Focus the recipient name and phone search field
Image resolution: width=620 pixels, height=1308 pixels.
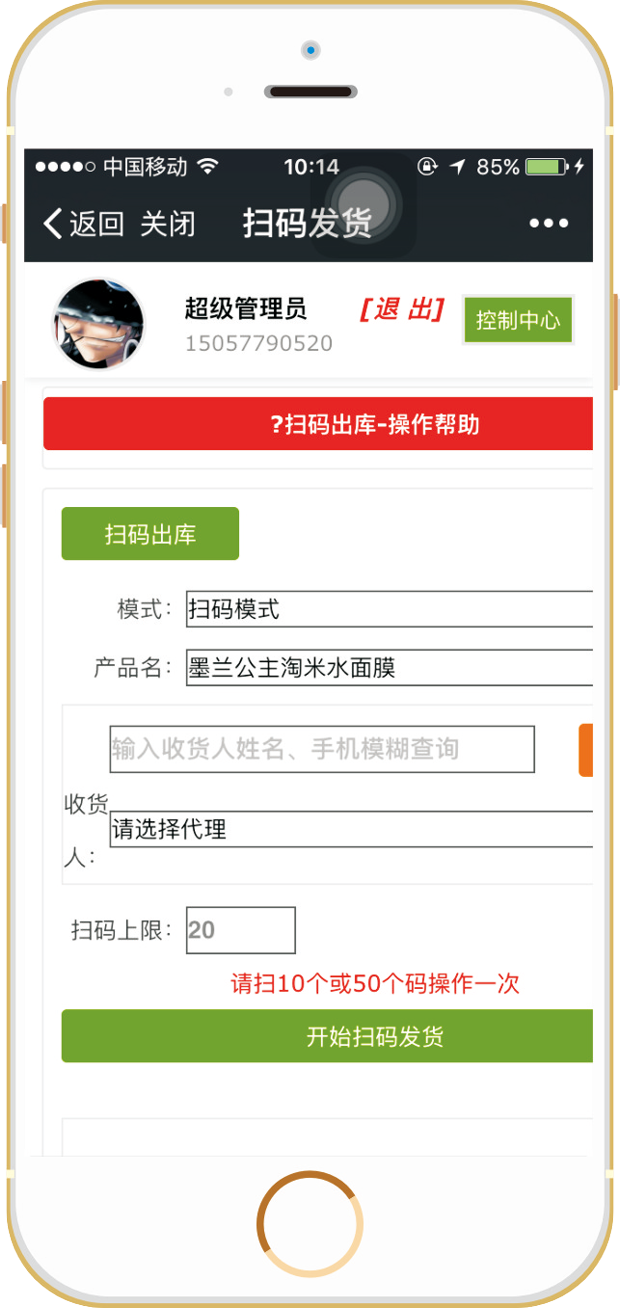321,749
